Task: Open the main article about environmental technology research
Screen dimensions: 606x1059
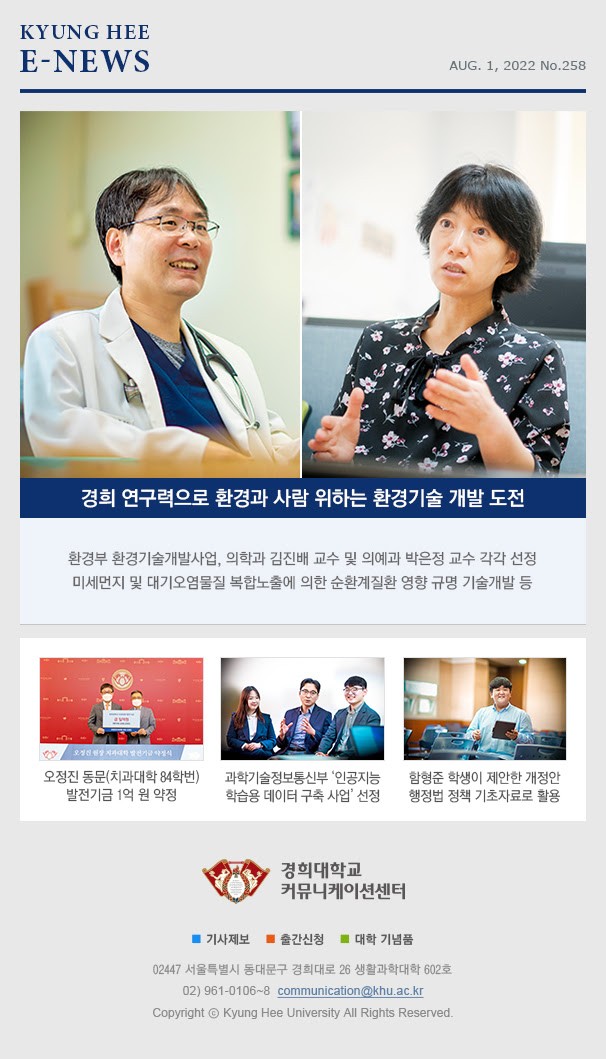Action: (x=302, y=294)
